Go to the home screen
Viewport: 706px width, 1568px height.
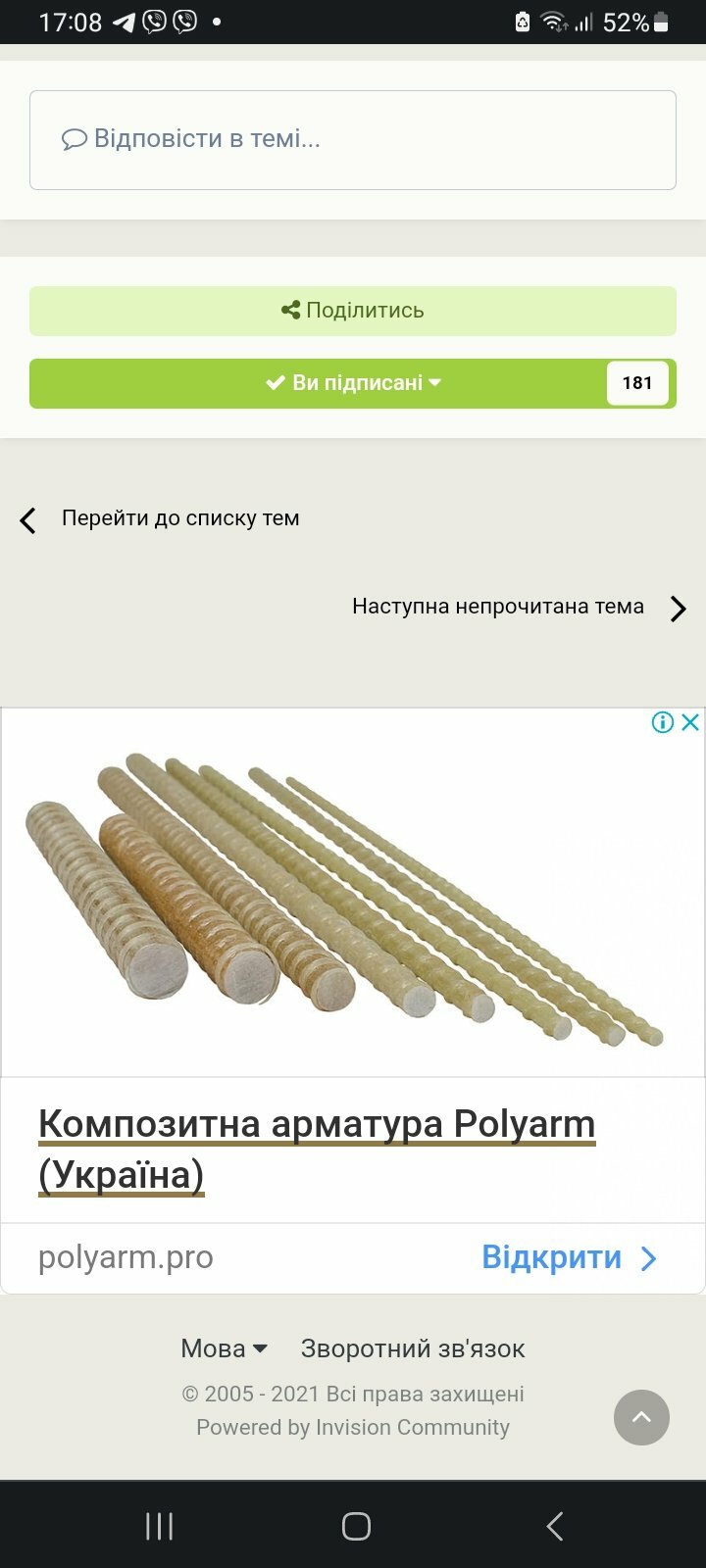point(356,1526)
